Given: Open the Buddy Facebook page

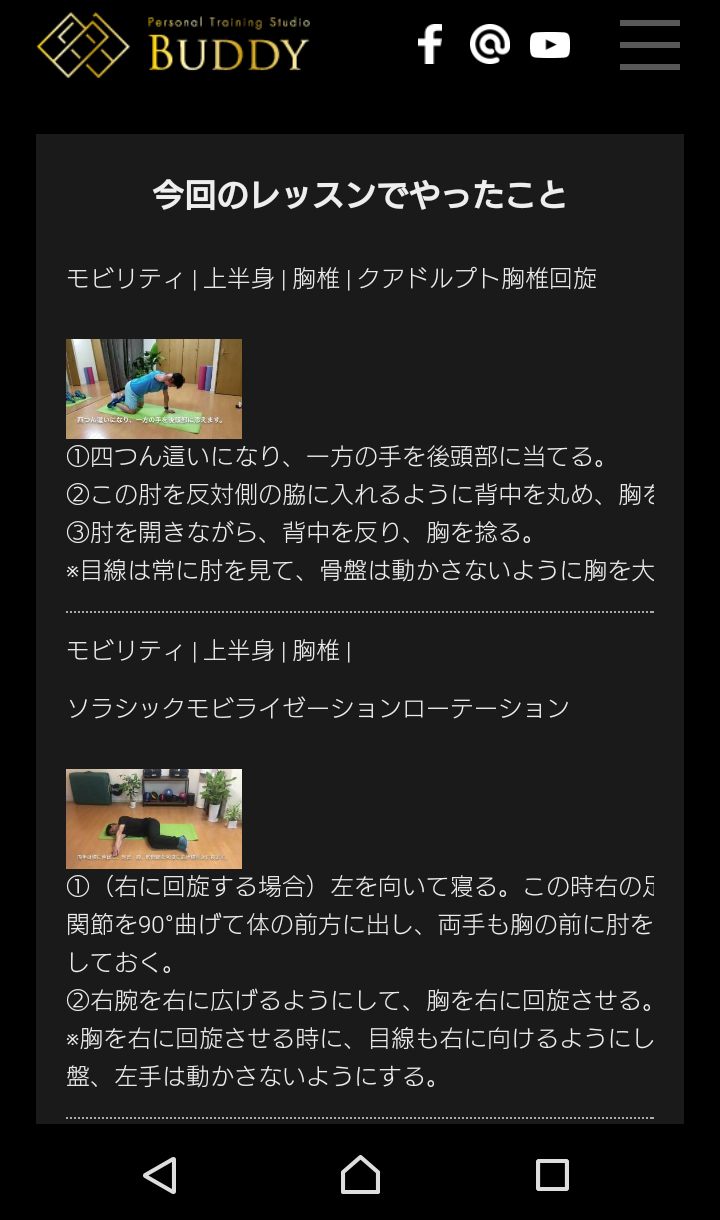Looking at the screenshot, I should [430, 45].
